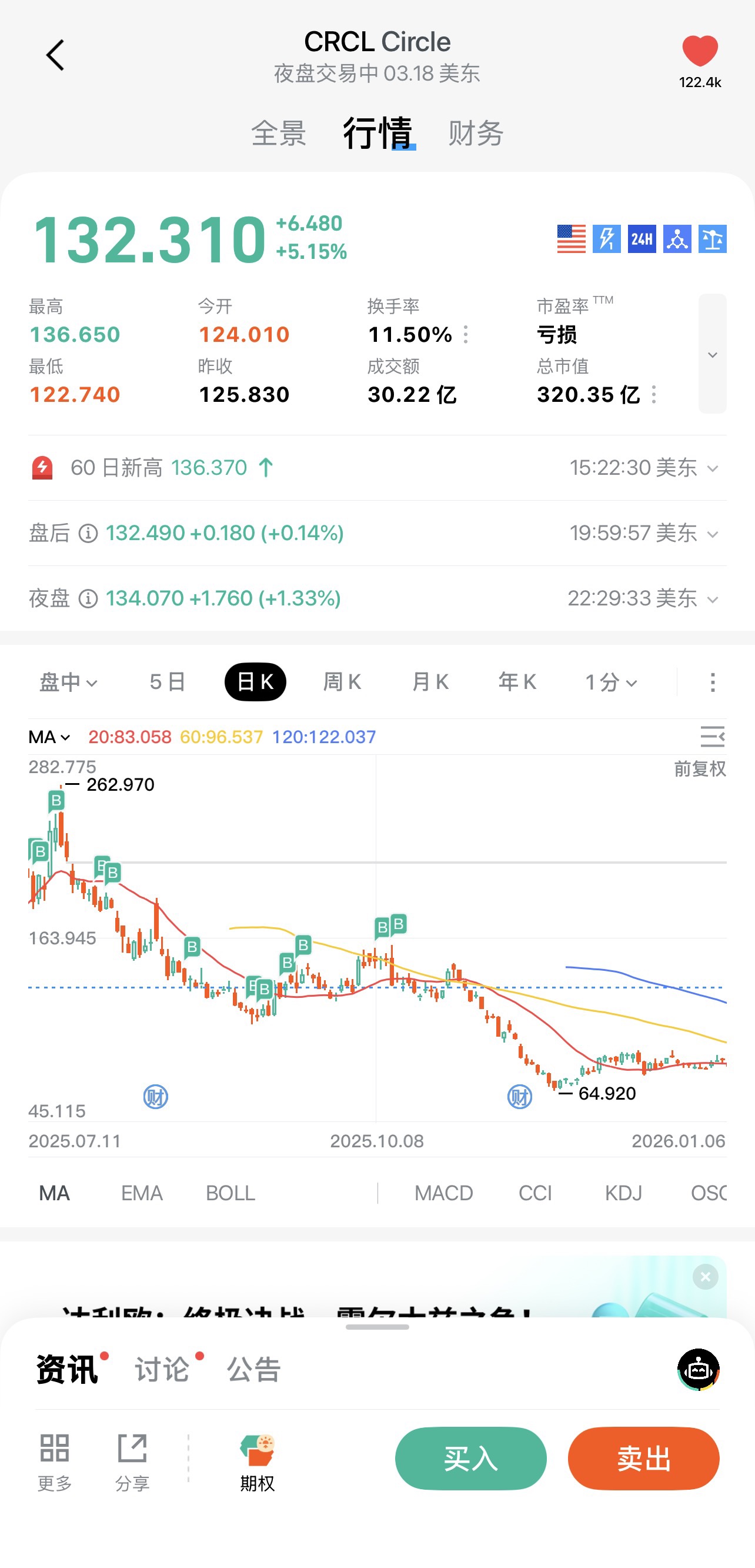Switch to the 财务 tab
The image size is (755, 1568).
tap(476, 134)
